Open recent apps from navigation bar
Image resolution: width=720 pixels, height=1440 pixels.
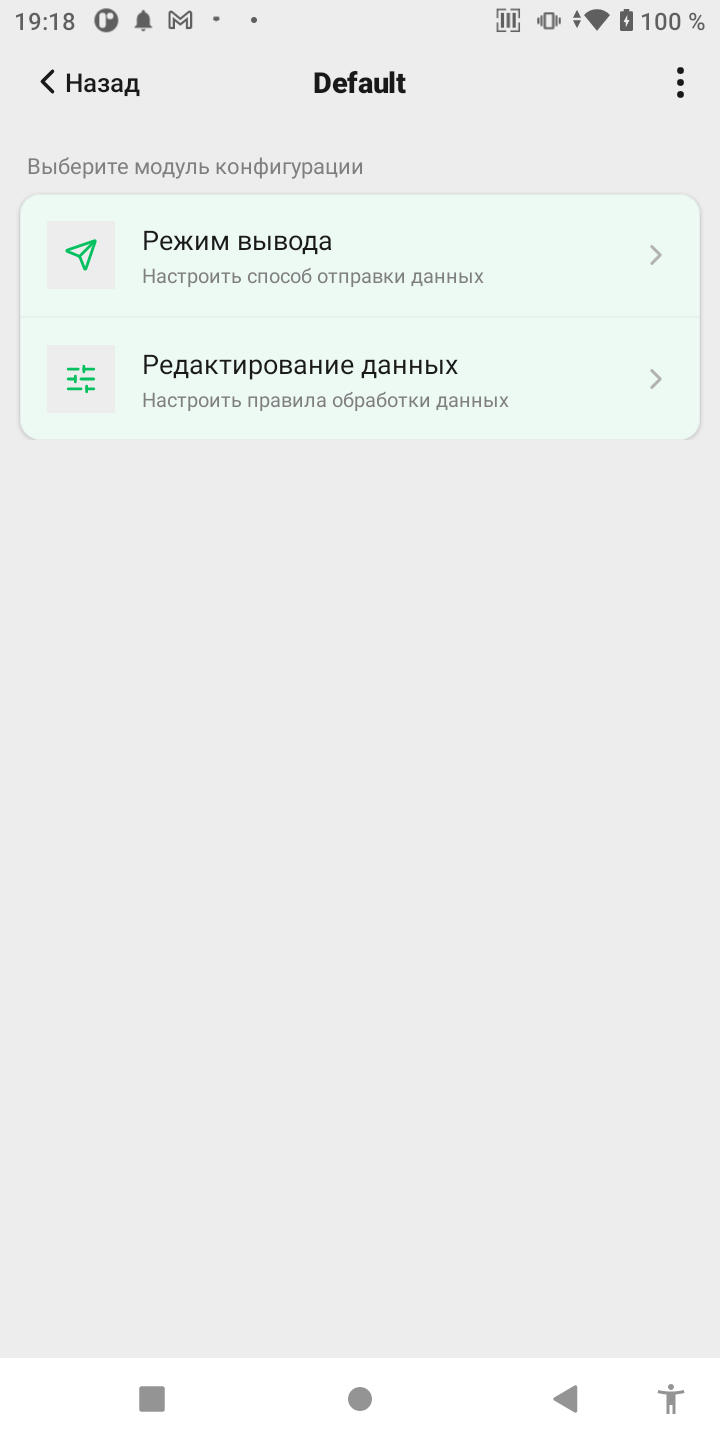[x=152, y=1399]
